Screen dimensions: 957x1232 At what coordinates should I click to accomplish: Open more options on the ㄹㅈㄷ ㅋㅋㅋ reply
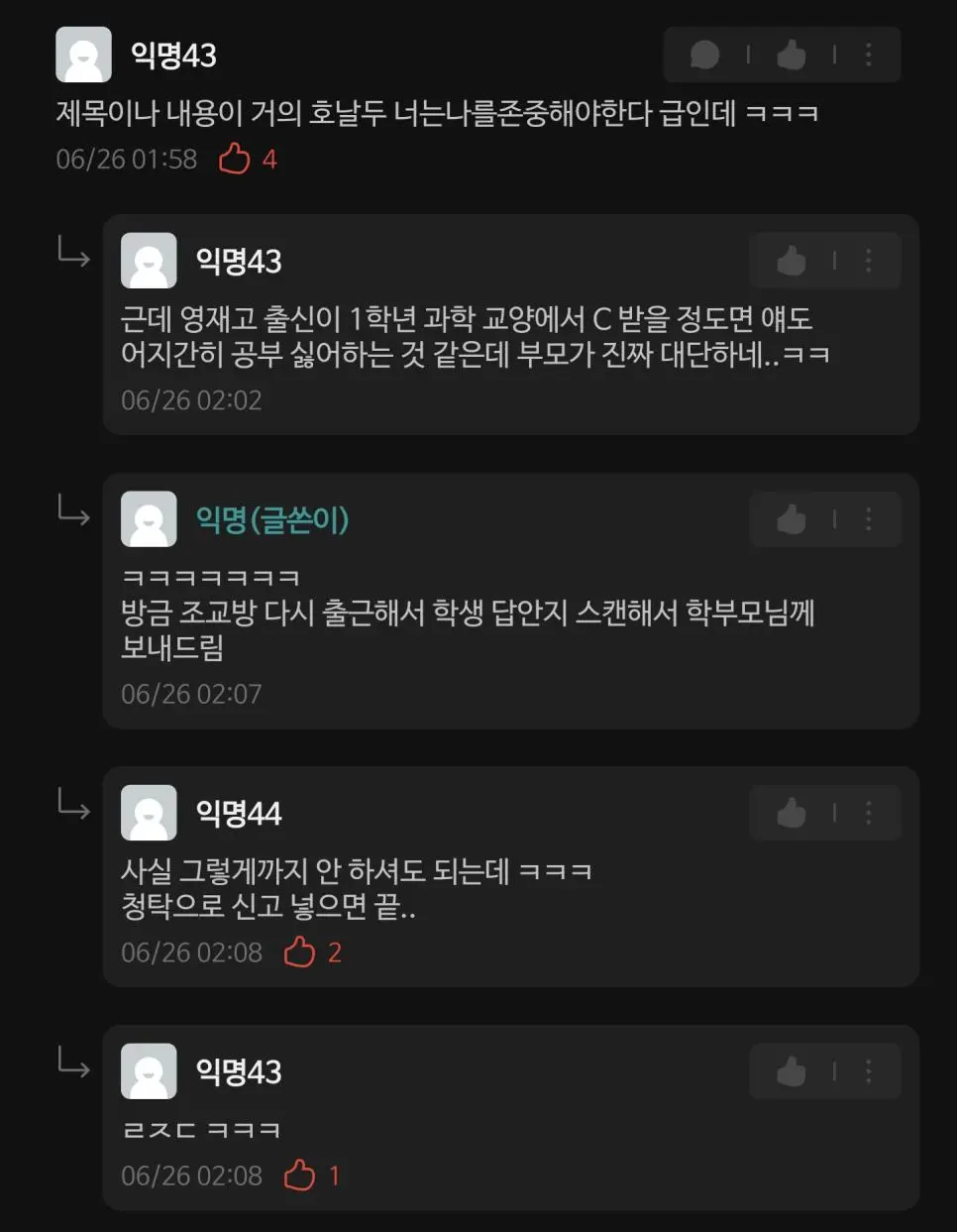[869, 1071]
